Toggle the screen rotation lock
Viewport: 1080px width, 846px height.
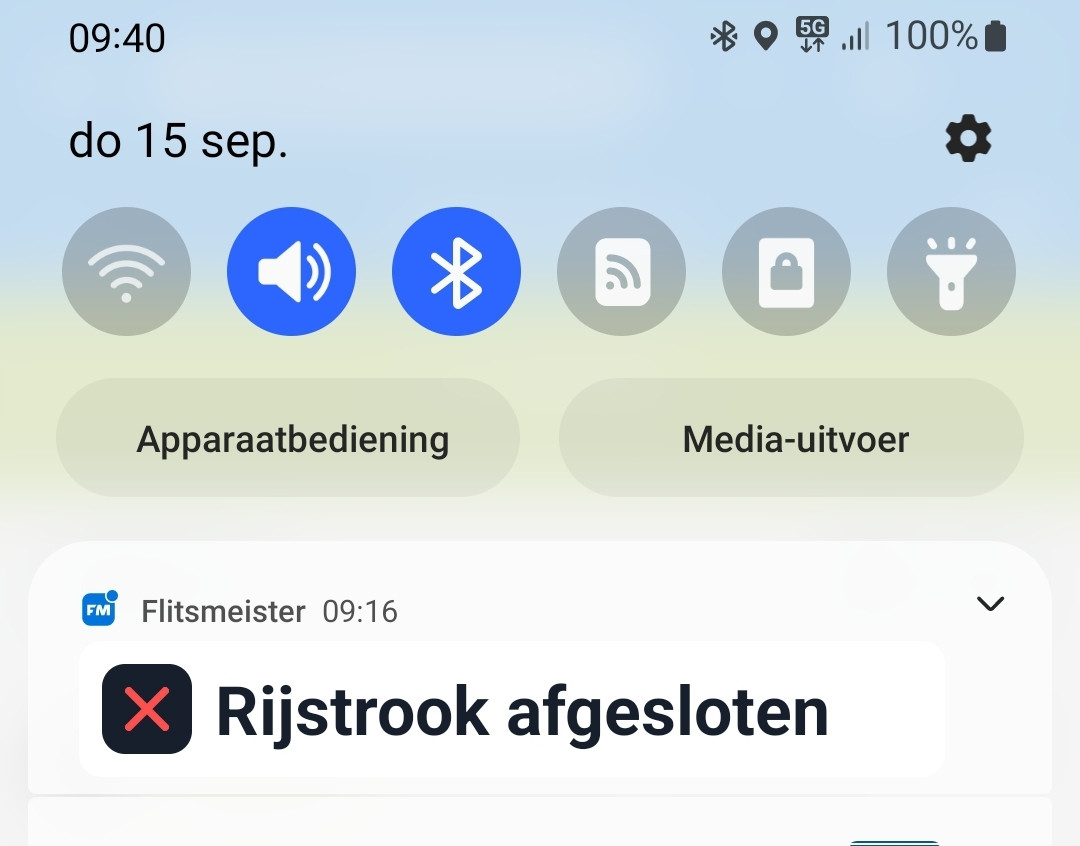pos(786,271)
